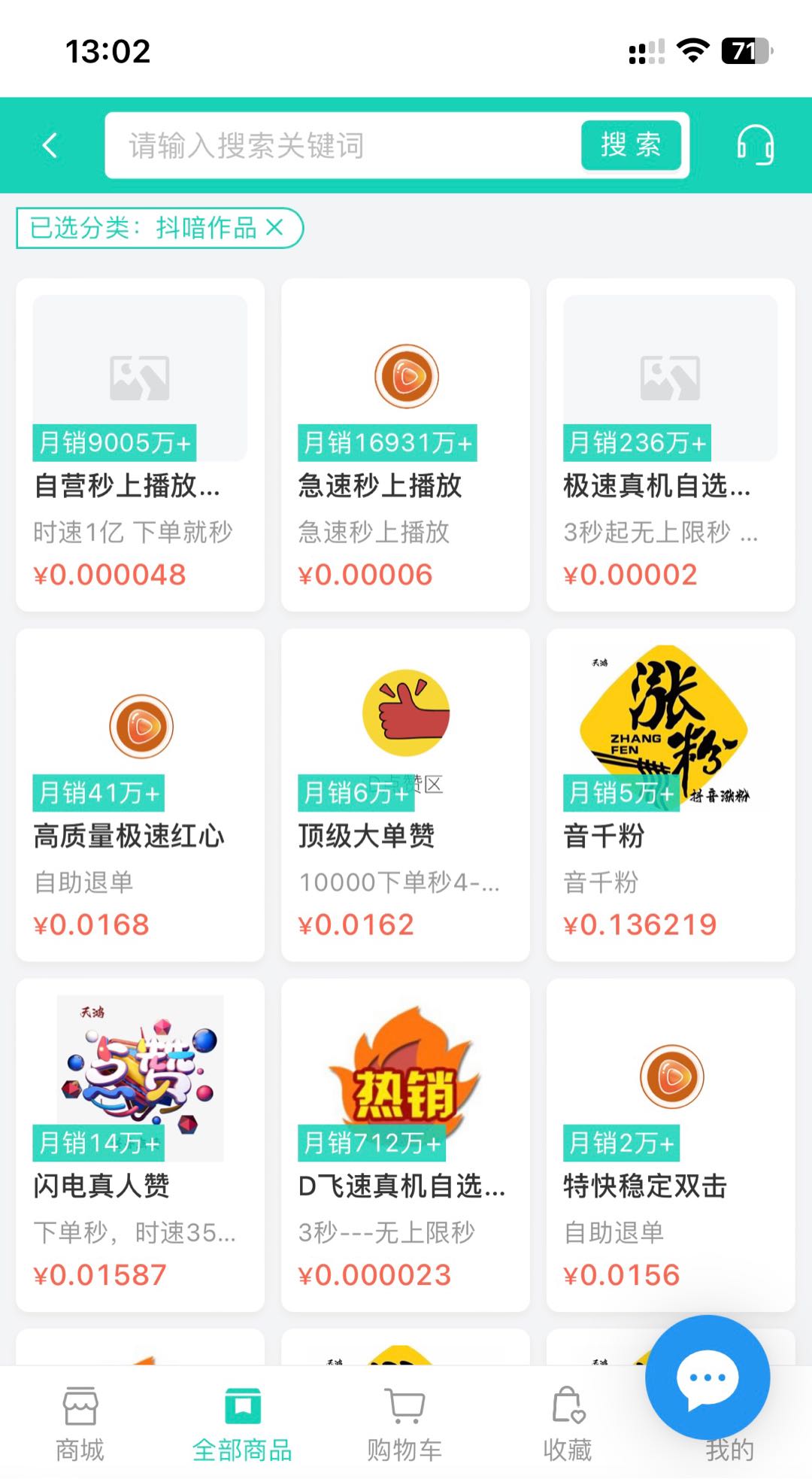Select the 顶级大单赞 product
The image size is (812, 1479).
[405, 794]
